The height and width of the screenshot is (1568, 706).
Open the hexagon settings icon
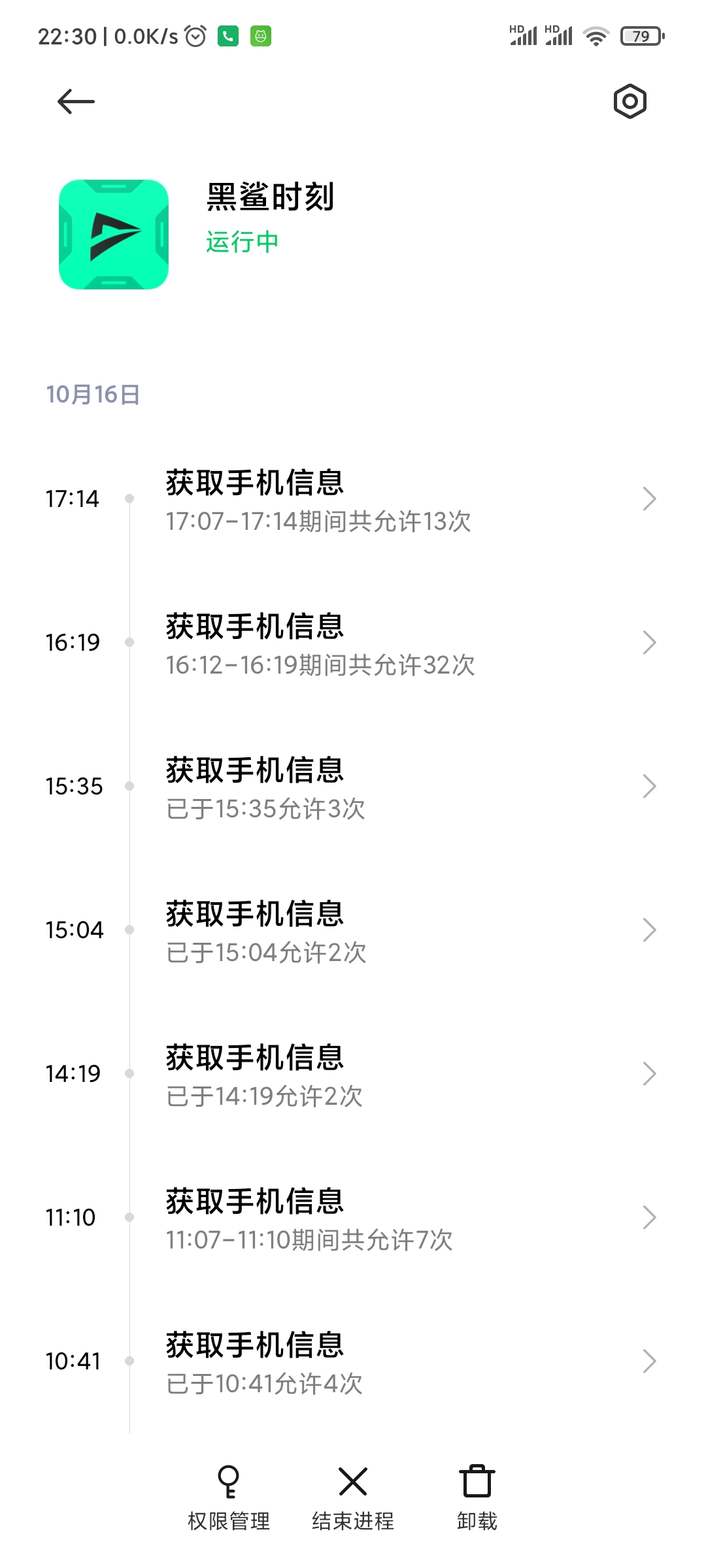click(630, 101)
